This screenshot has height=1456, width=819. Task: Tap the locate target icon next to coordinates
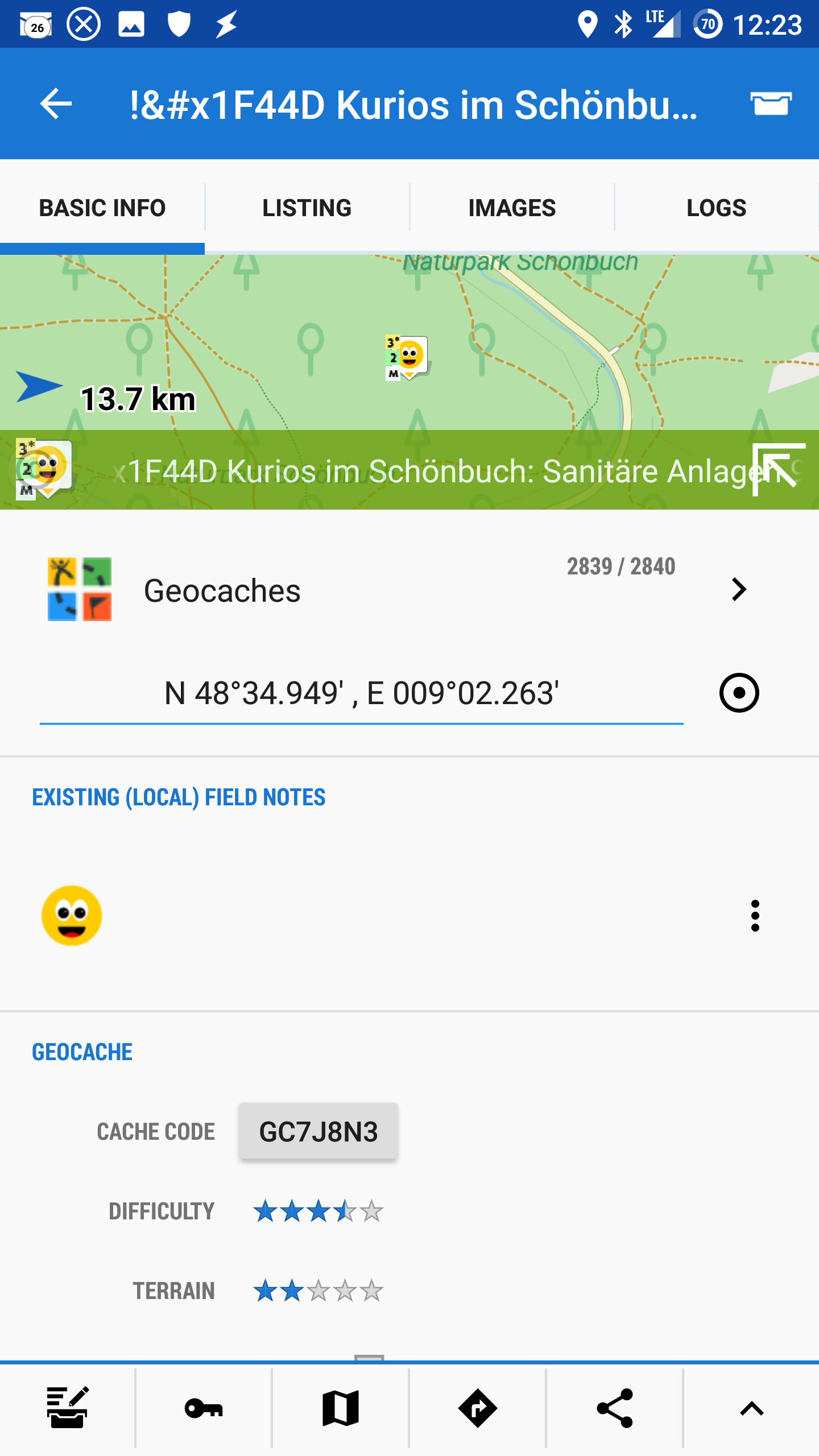pyautogui.click(x=739, y=693)
